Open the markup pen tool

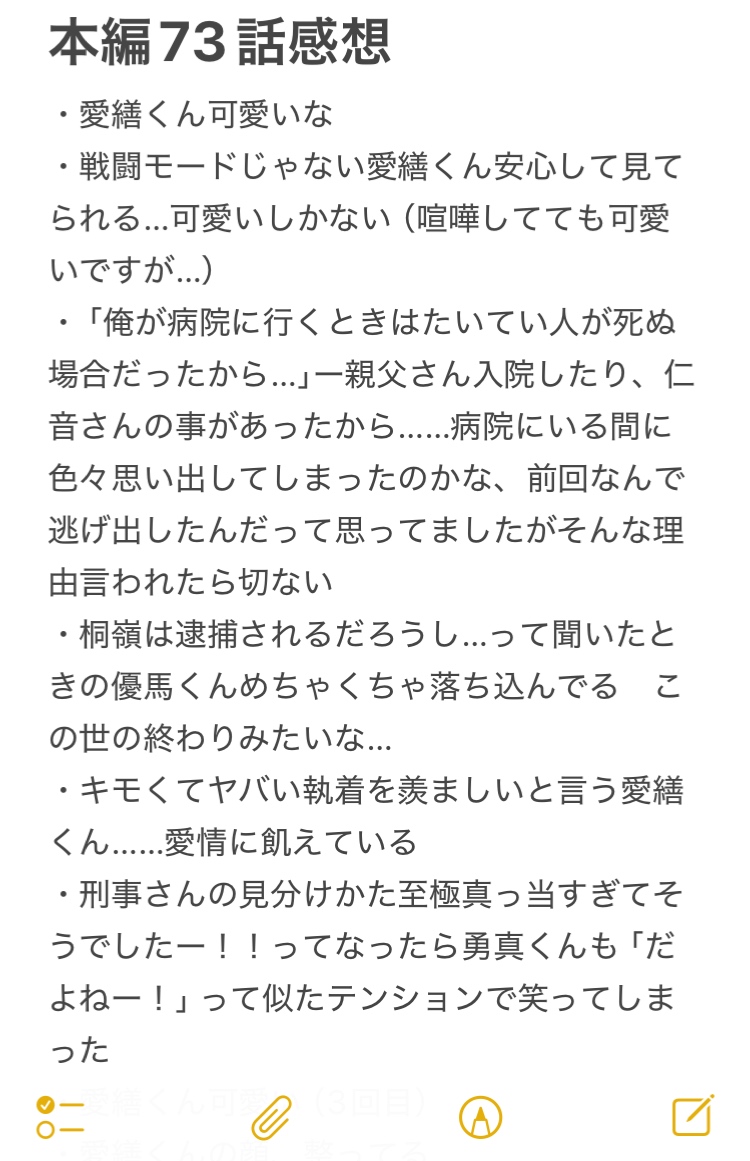coord(480,1116)
